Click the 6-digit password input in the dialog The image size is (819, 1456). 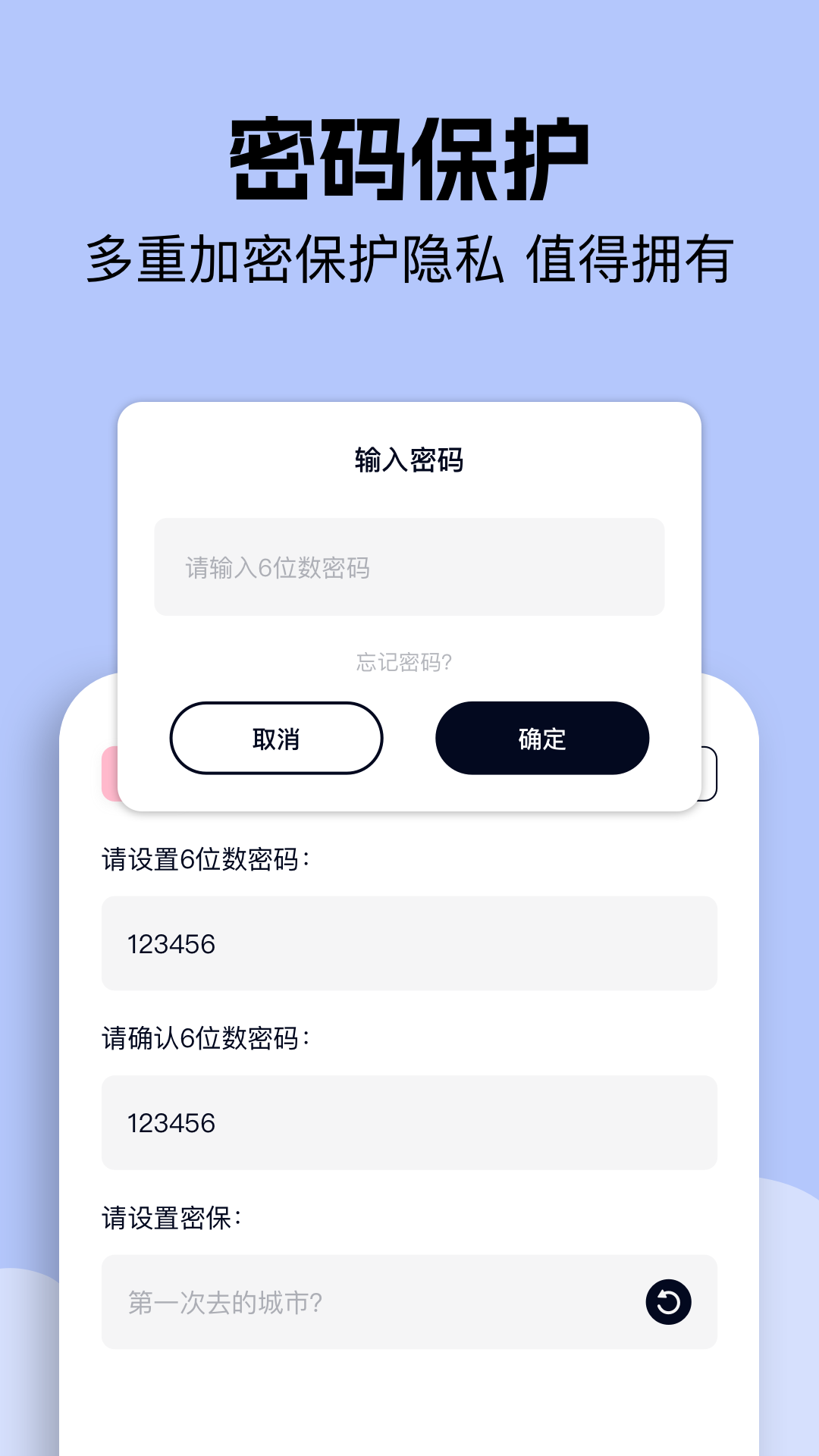point(409,566)
